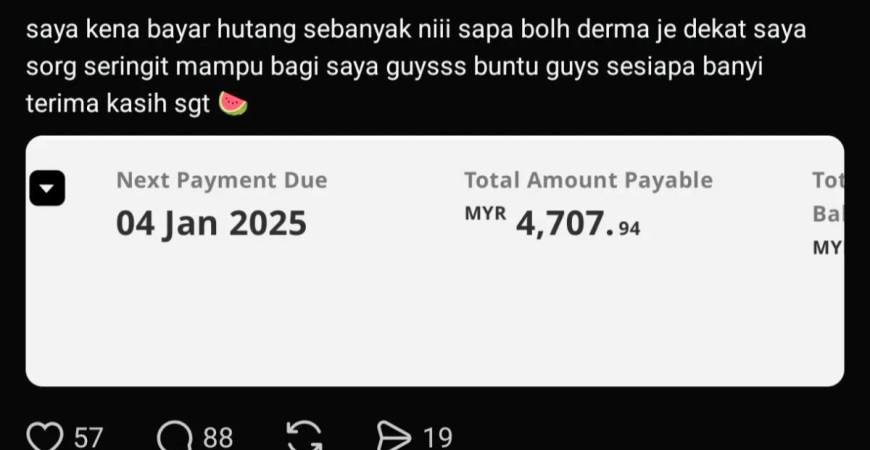Share this post via the send icon

click(x=392, y=437)
